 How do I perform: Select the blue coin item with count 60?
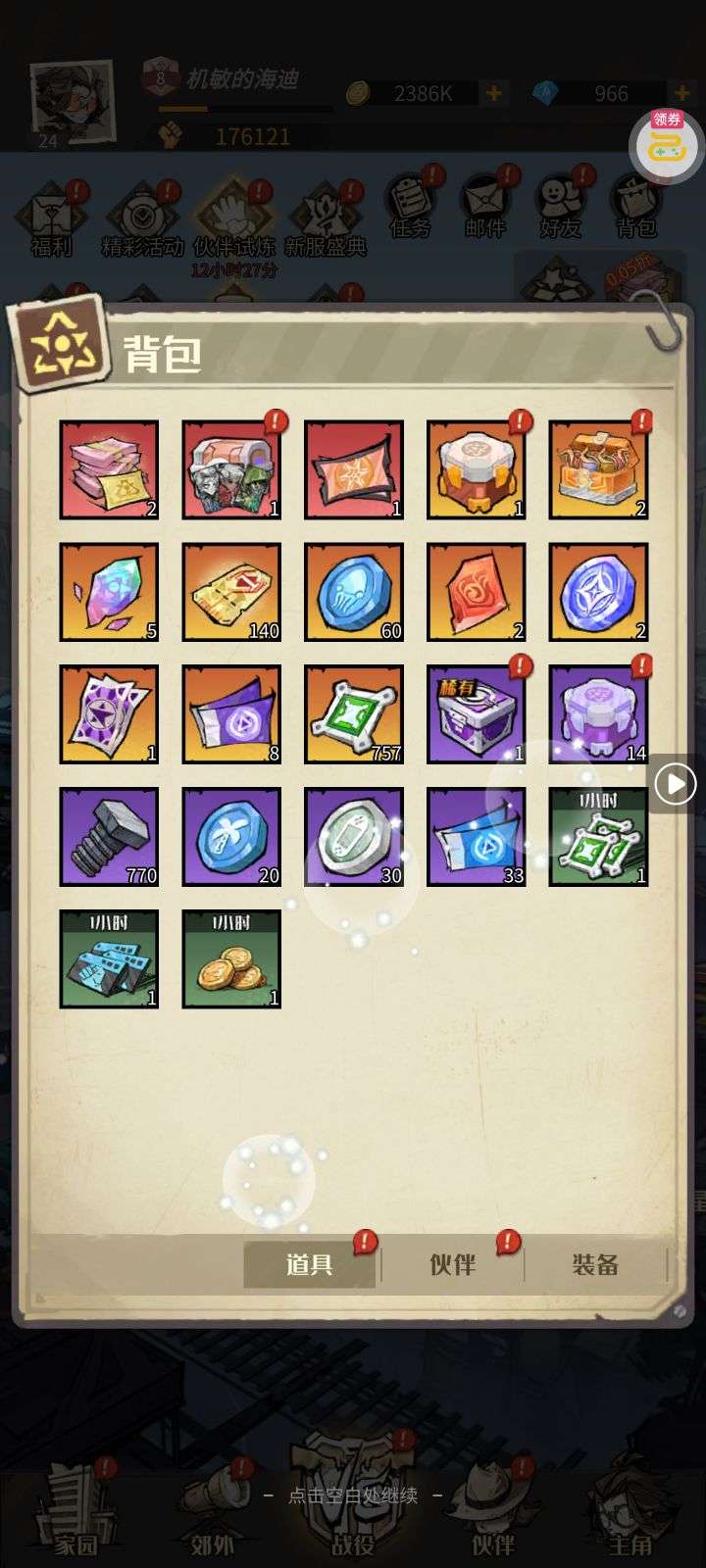354,592
